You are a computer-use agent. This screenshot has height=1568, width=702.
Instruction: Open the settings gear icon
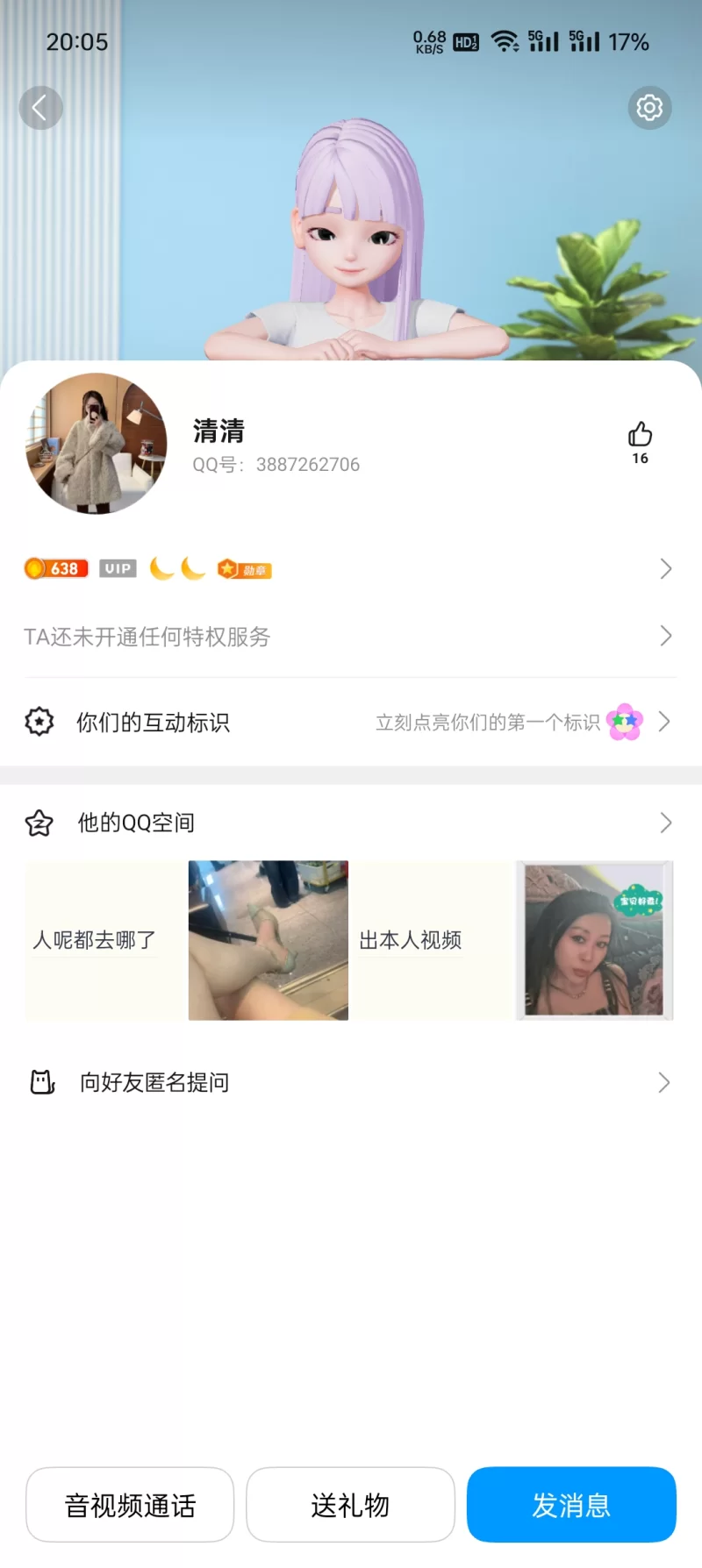point(649,108)
